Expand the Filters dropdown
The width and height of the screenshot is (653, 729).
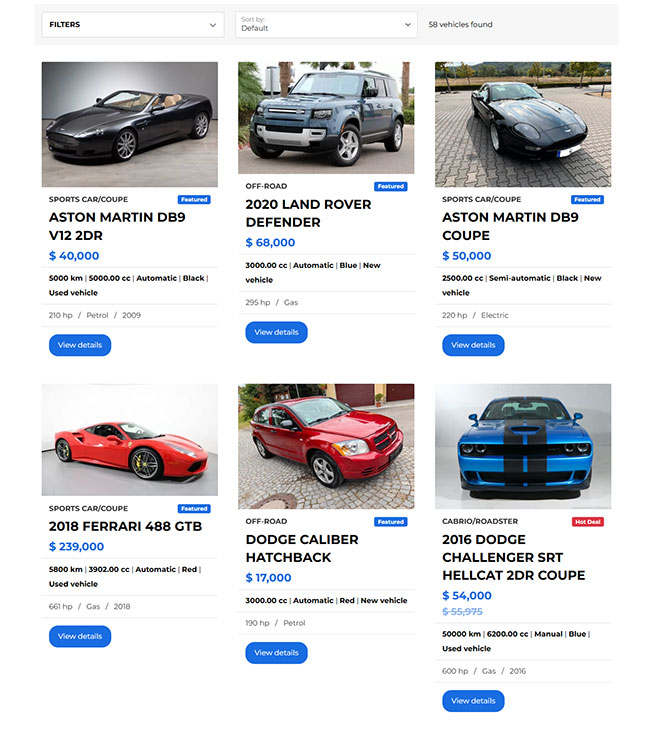pyautogui.click(x=132, y=25)
